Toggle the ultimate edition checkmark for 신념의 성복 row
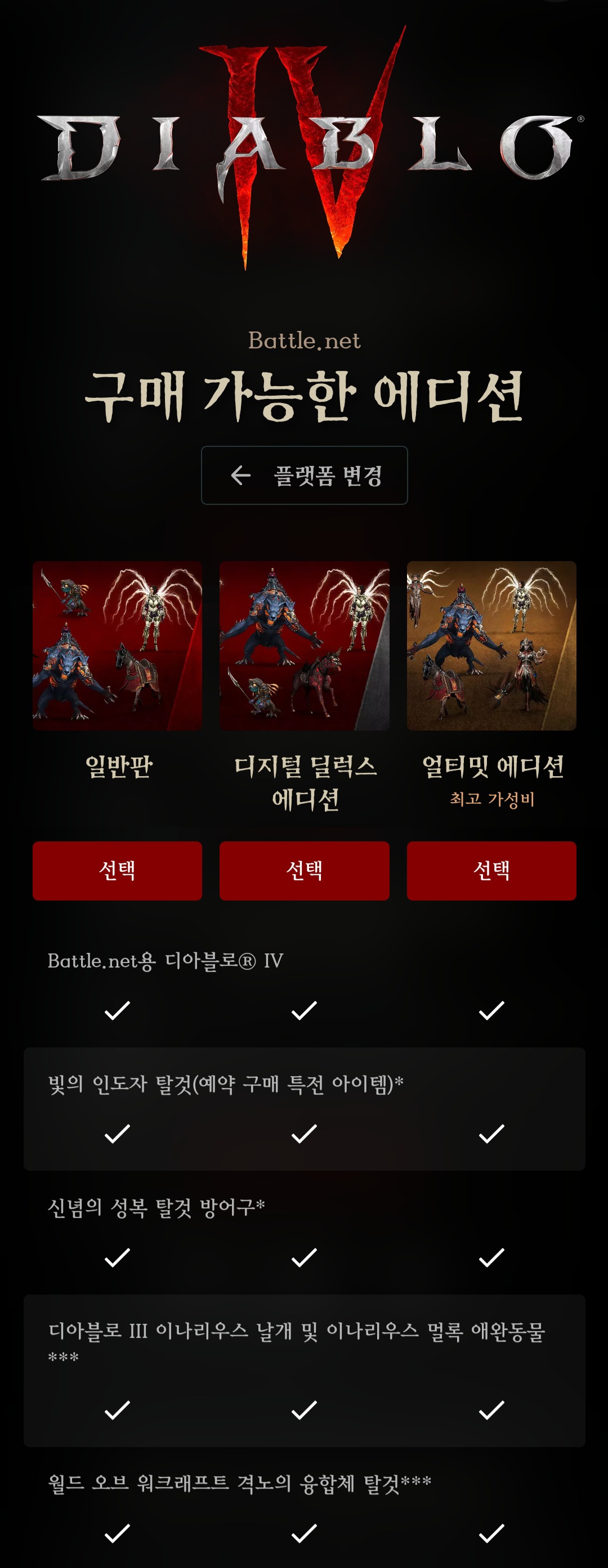This screenshot has width=608, height=1568. (x=493, y=1258)
